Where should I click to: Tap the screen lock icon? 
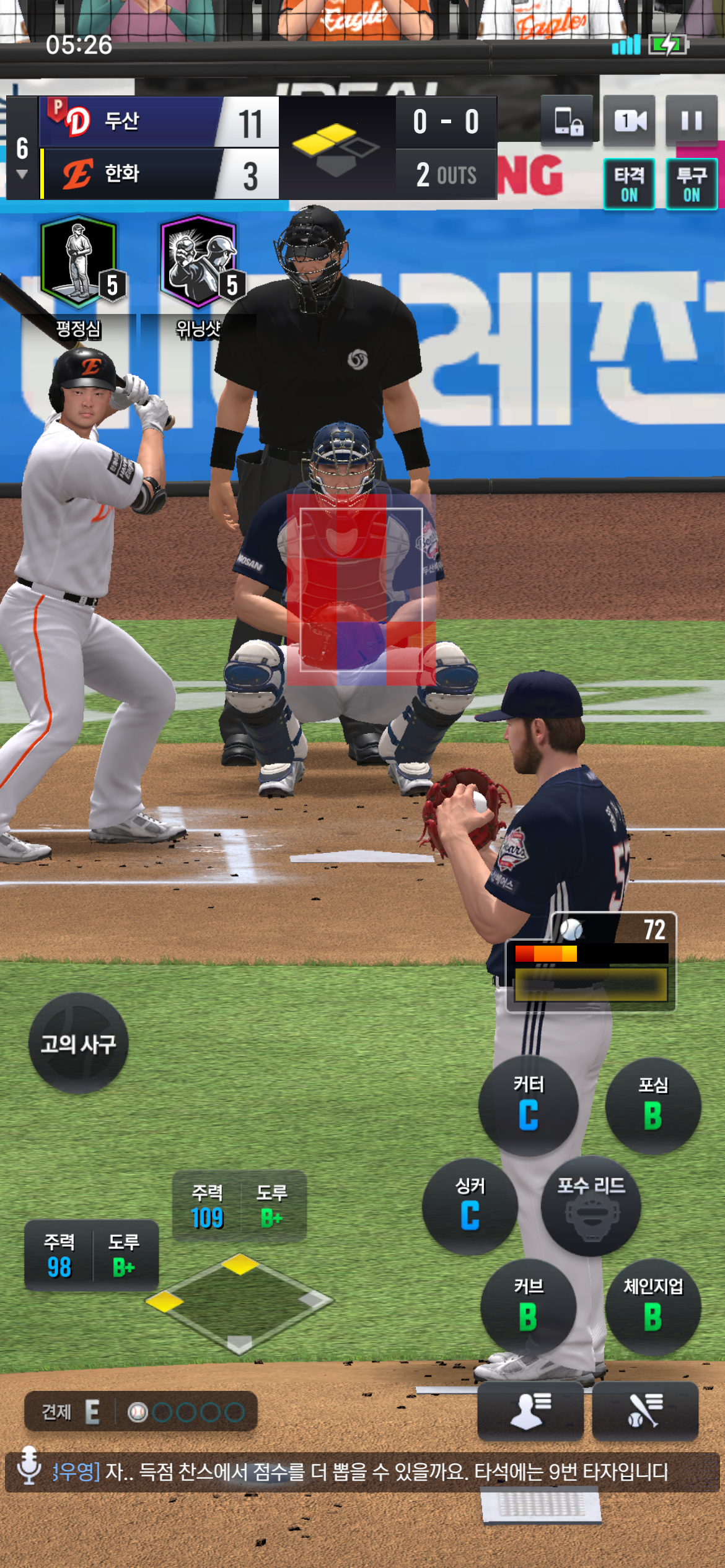tap(566, 121)
